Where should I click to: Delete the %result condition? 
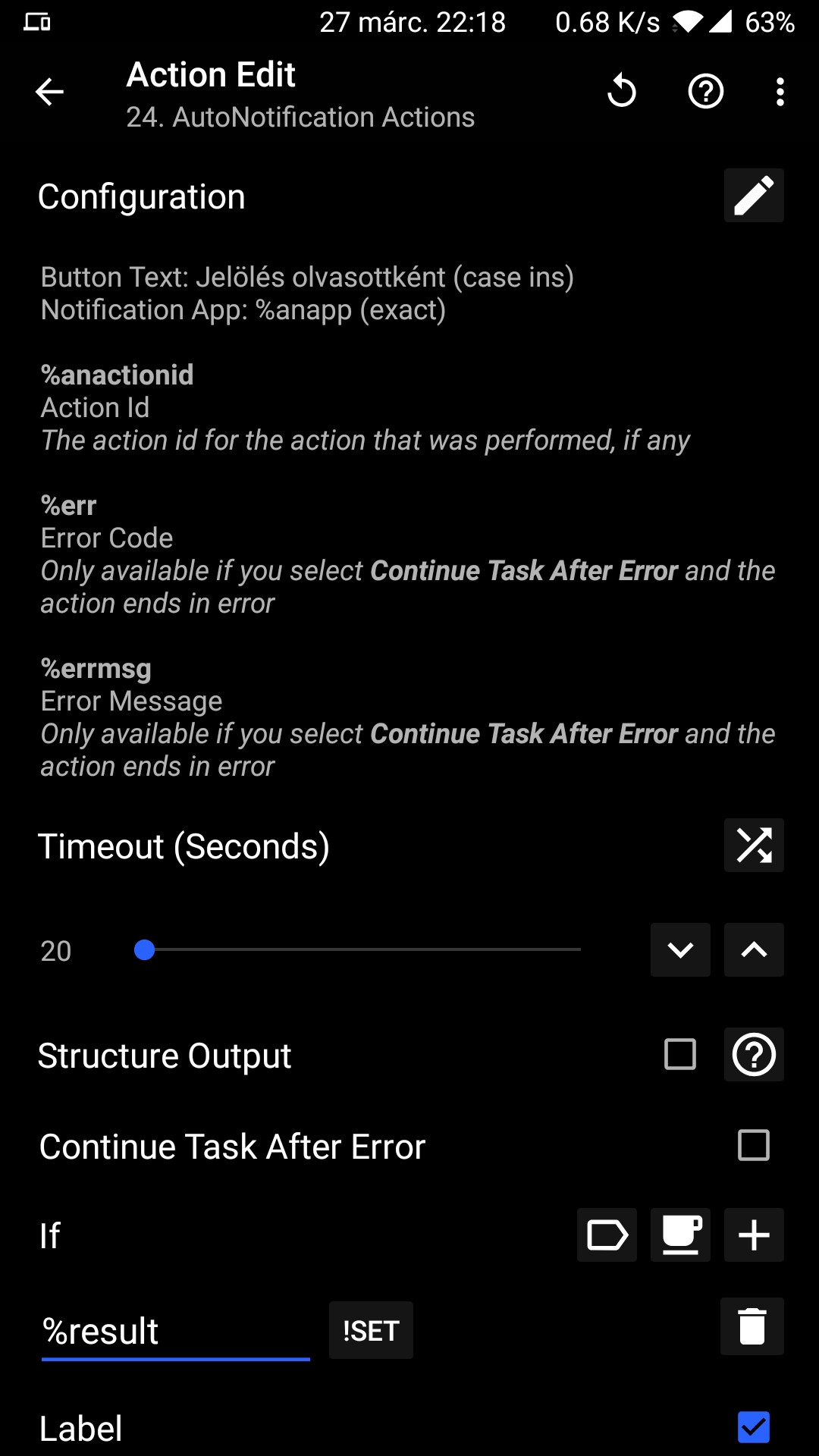[x=752, y=1327]
